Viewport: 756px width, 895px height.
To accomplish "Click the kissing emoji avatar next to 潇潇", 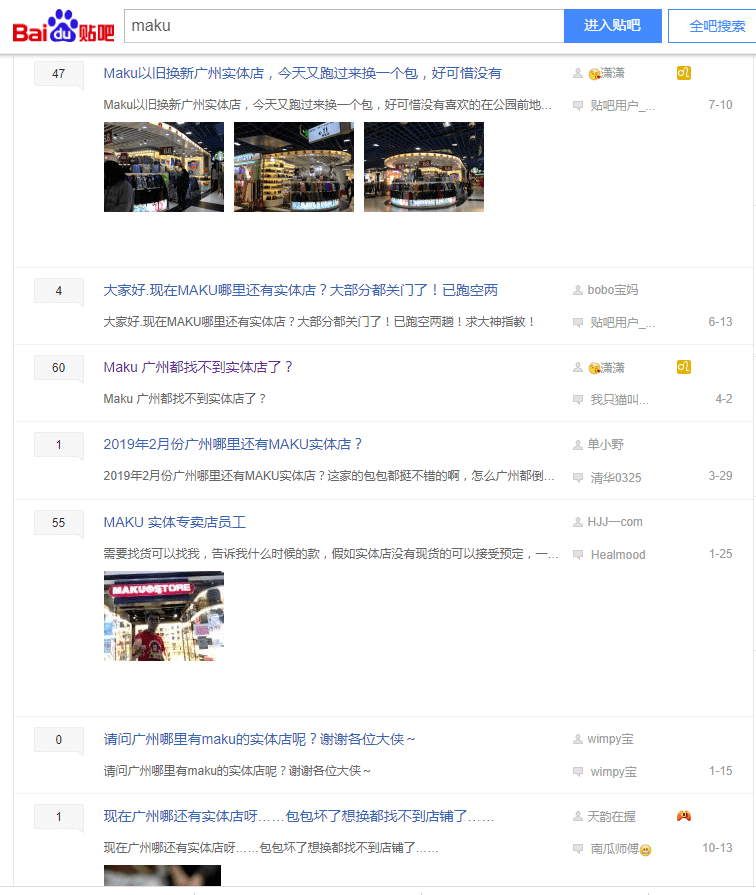I will click(x=593, y=71).
